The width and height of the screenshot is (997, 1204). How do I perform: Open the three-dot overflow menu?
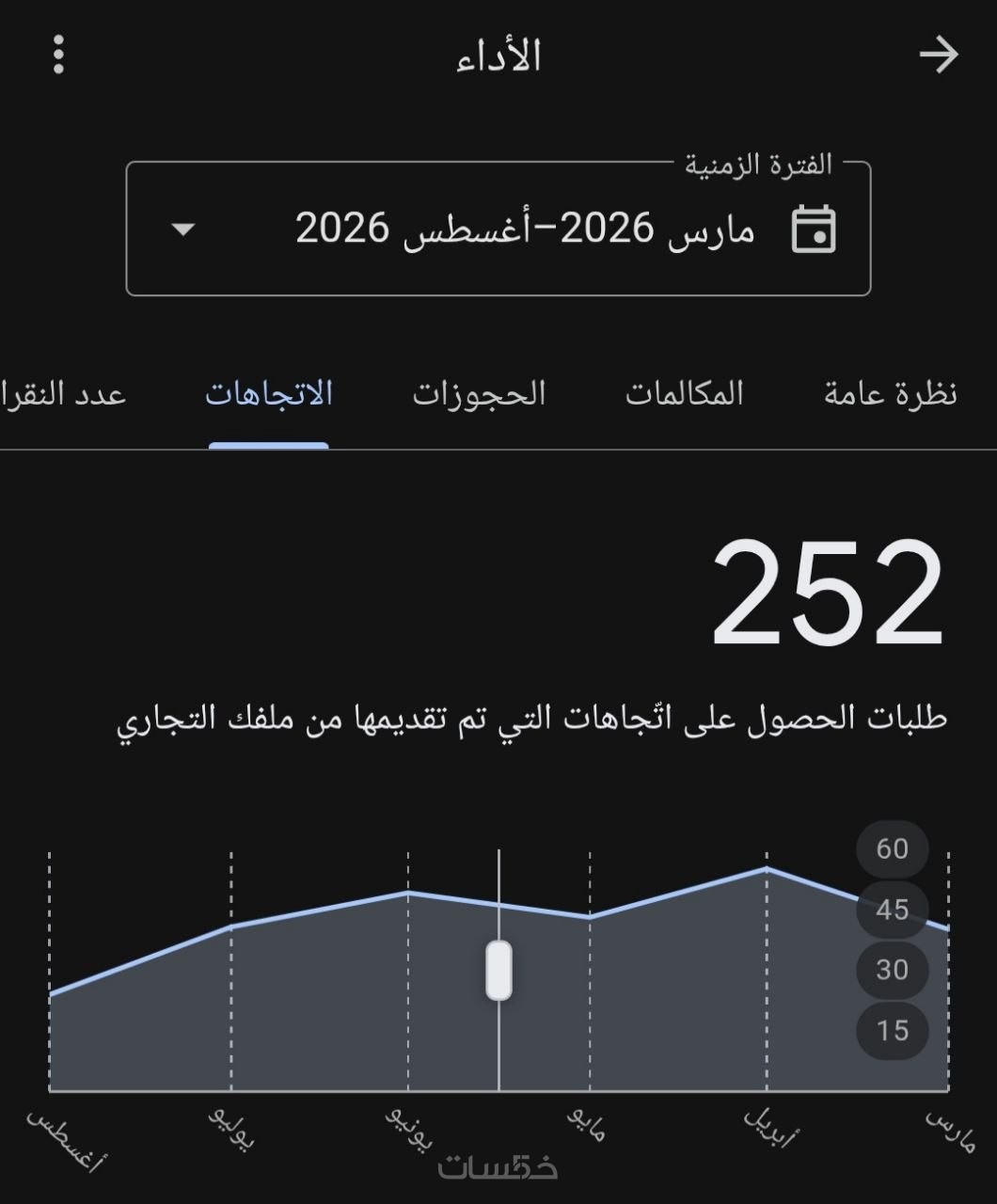tap(58, 55)
